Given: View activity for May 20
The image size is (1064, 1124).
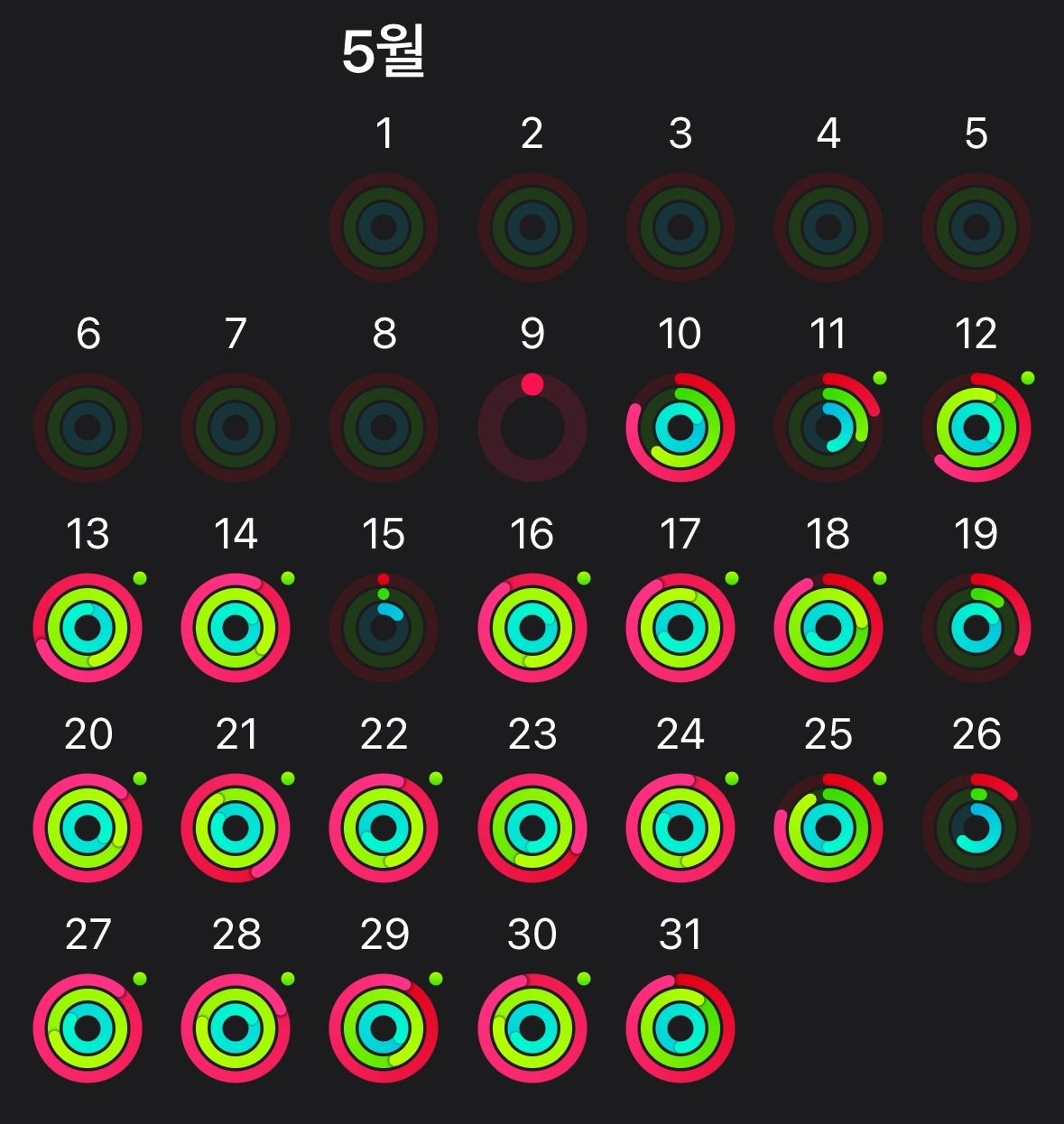Looking at the screenshot, I should (x=88, y=828).
